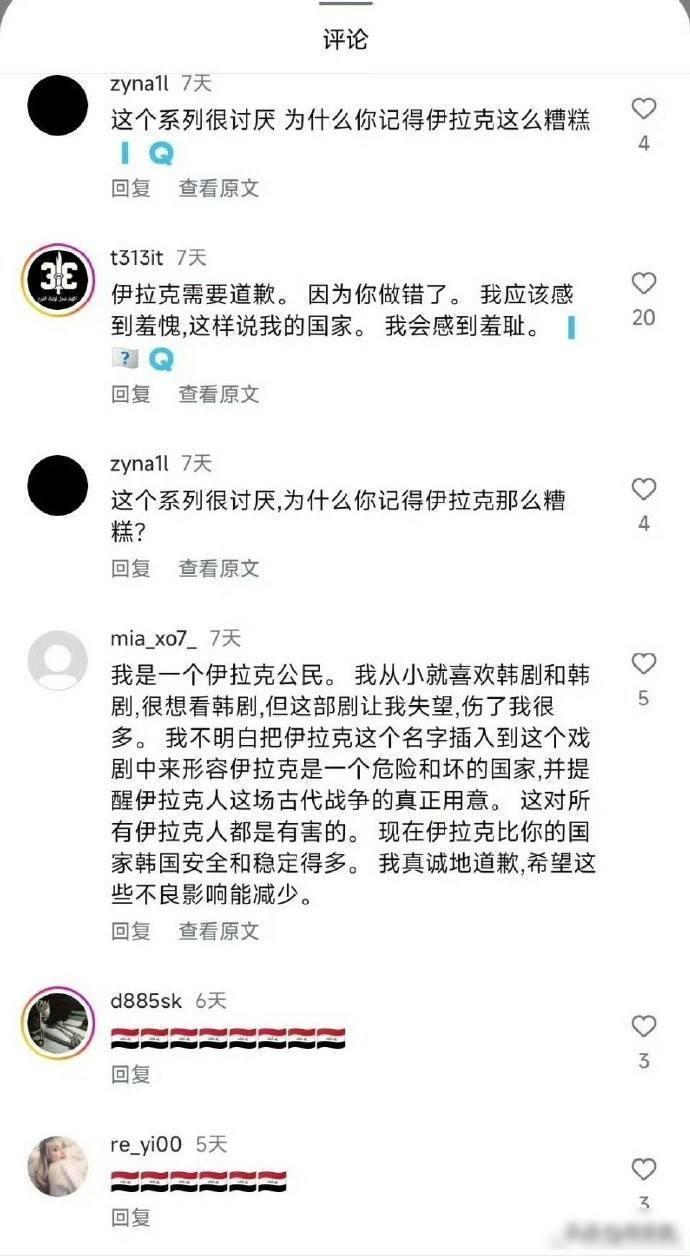
Task: Like re_yi00's flag comment
Action: (644, 1169)
